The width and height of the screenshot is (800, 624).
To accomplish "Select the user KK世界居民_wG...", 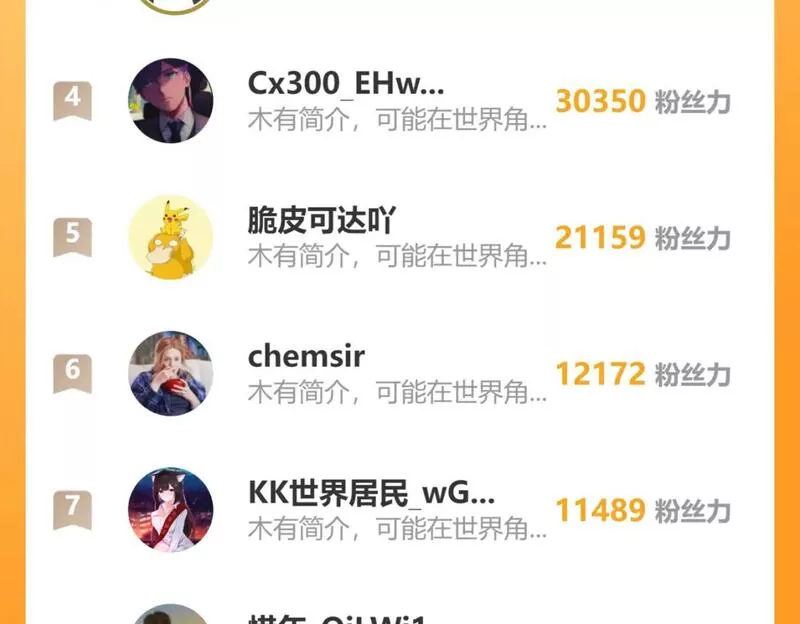I will click(x=371, y=493).
